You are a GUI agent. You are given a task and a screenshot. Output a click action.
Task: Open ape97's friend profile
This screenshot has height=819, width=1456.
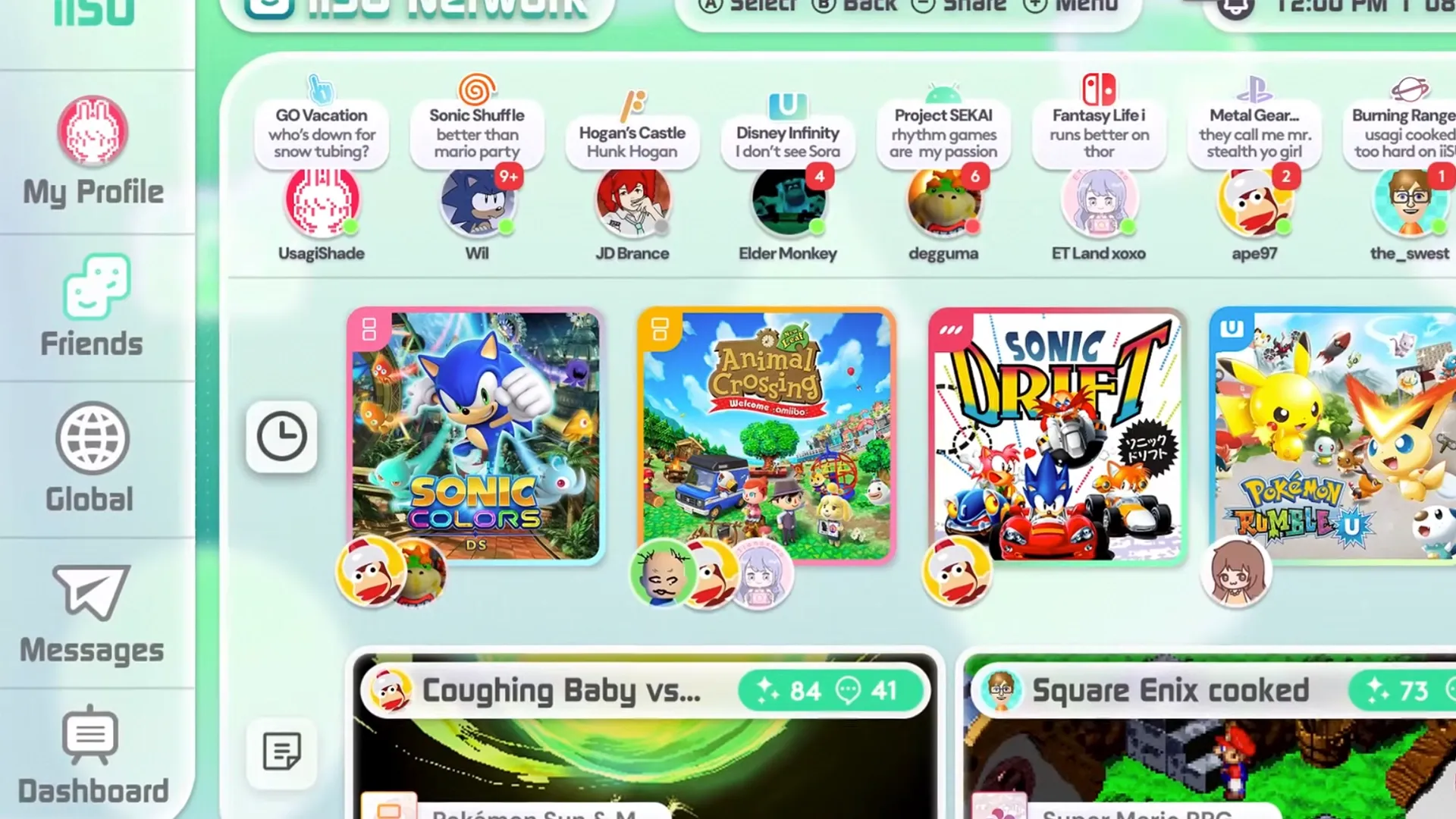[x=1254, y=201]
